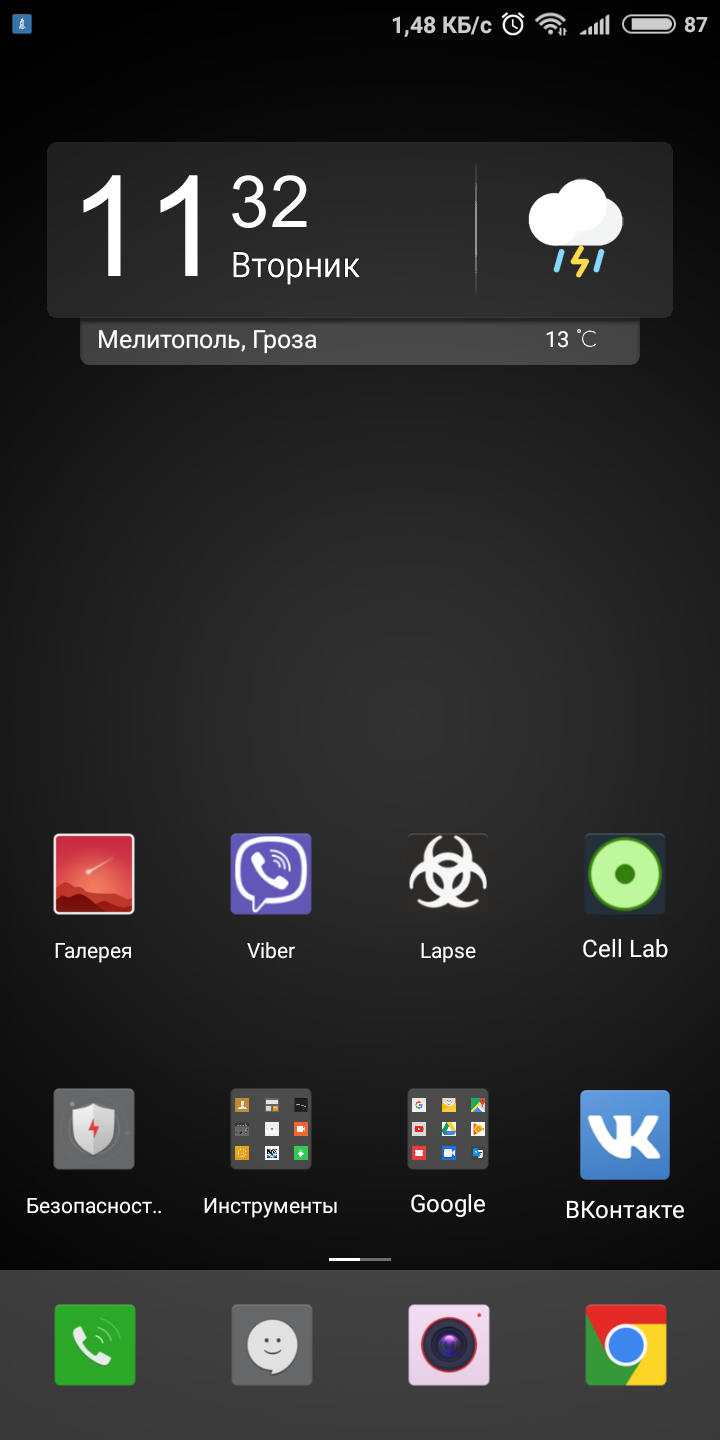
Task: Open the phone dialer in the dock
Action: (95, 1345)
